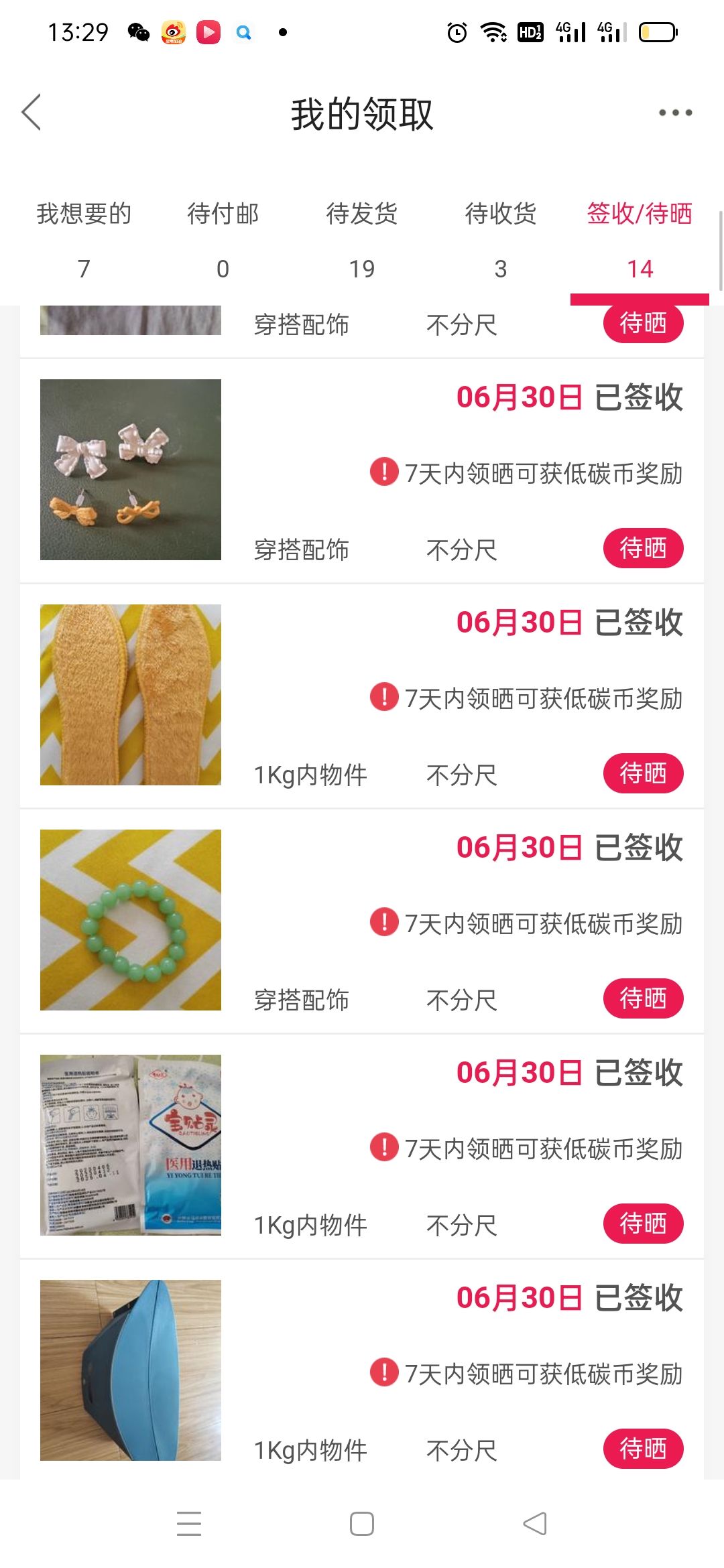View the green bead bracelet picture
This screenshot has height=1568, width=724.
[131, 920]
